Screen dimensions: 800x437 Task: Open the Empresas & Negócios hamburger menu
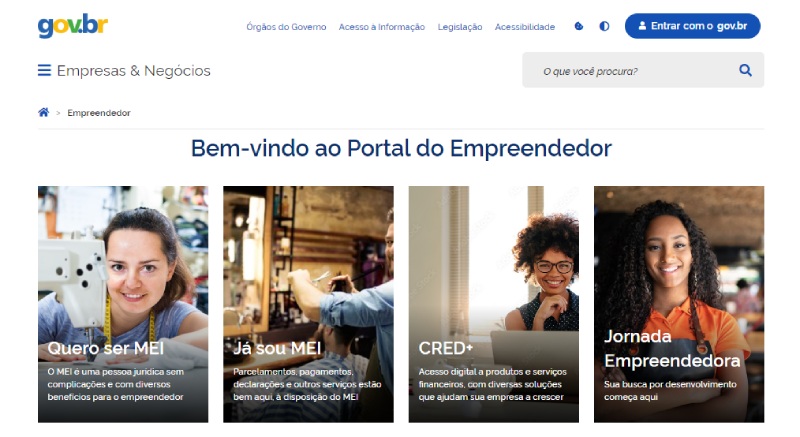44,71
